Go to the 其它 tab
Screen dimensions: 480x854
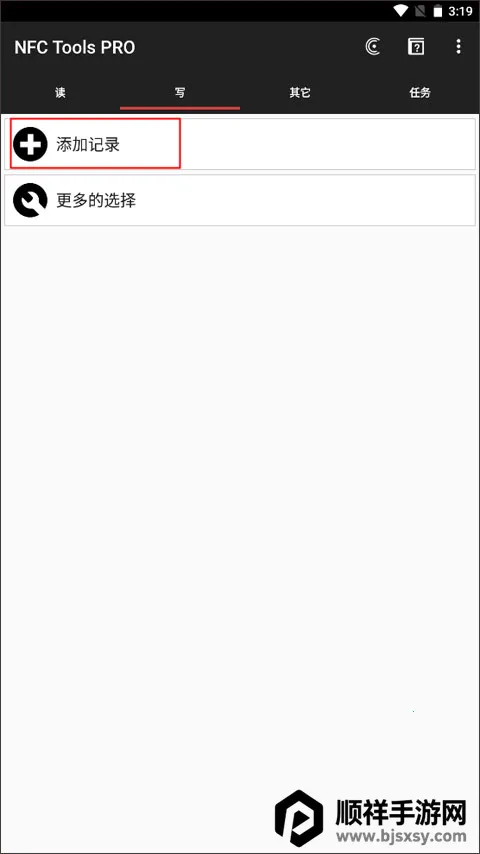click(x=300, y=93)
